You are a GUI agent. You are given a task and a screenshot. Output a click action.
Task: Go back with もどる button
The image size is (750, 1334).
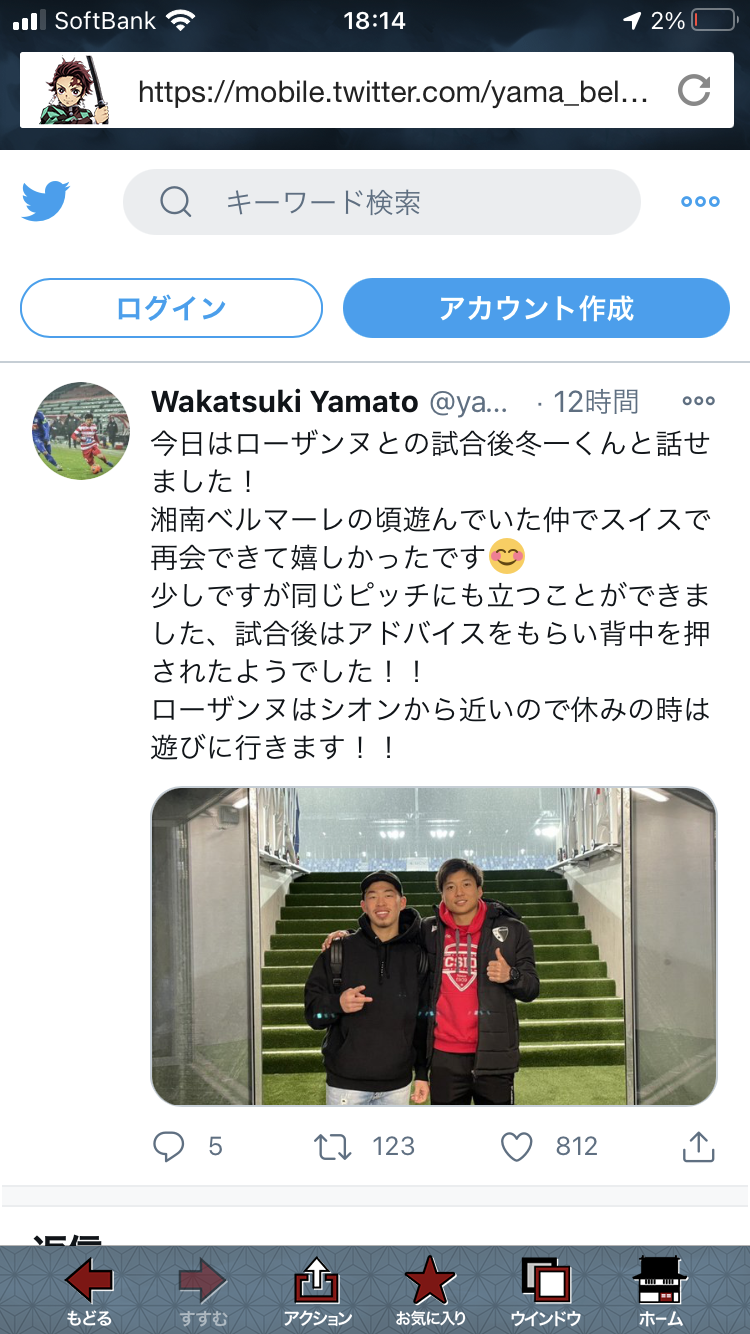pos(89,1290)
